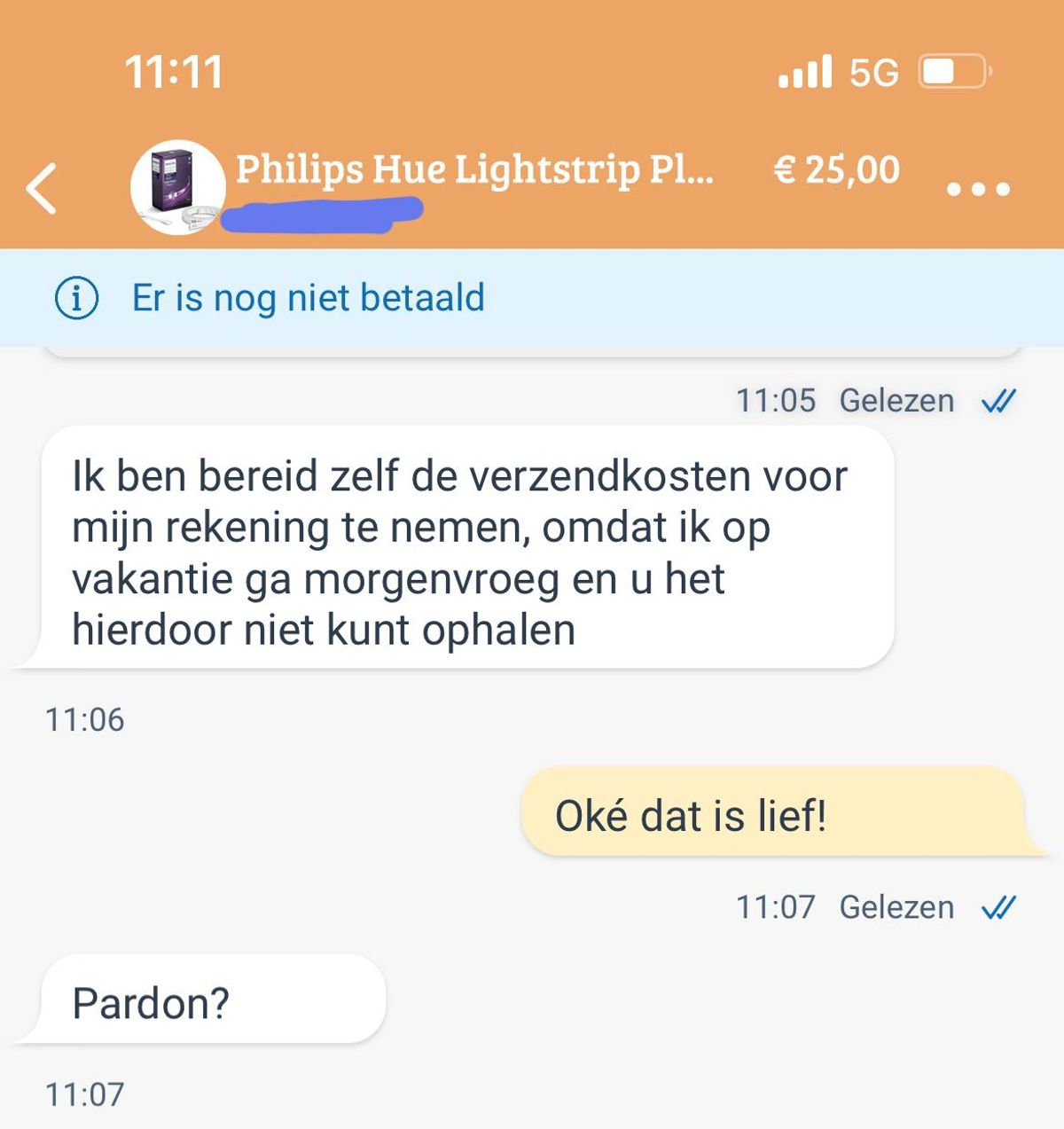
Task: Open the Philips Hue Lightstrip listing
Action: tap(473, 169)
